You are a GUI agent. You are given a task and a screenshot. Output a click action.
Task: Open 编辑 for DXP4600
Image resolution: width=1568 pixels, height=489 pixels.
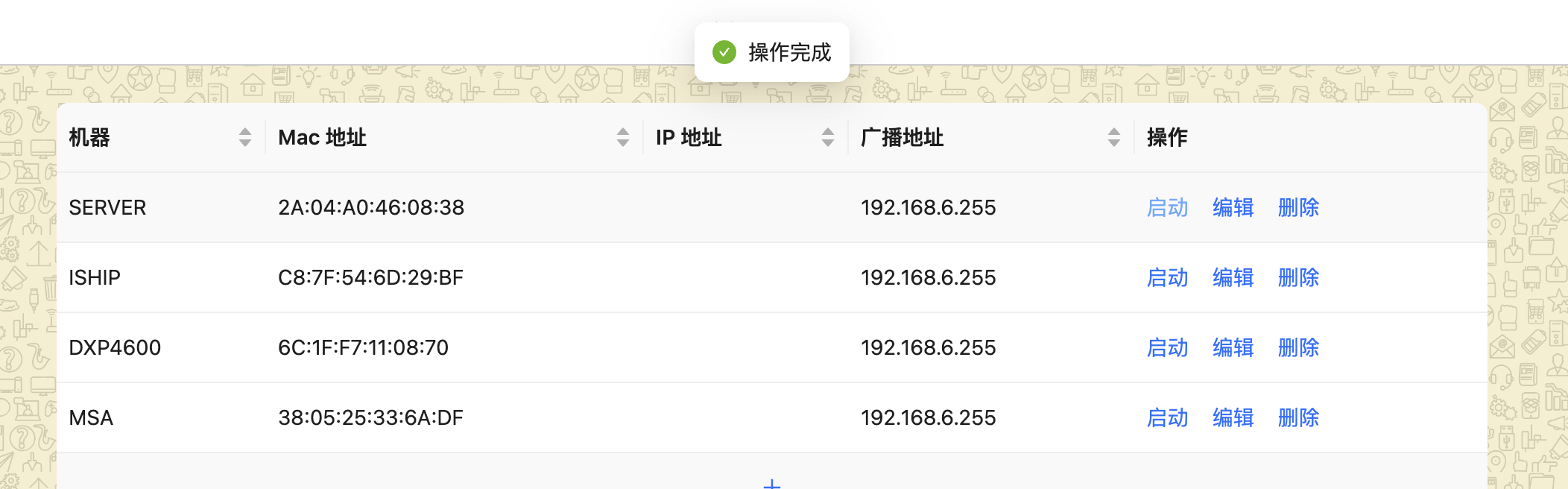[1233, 347]
